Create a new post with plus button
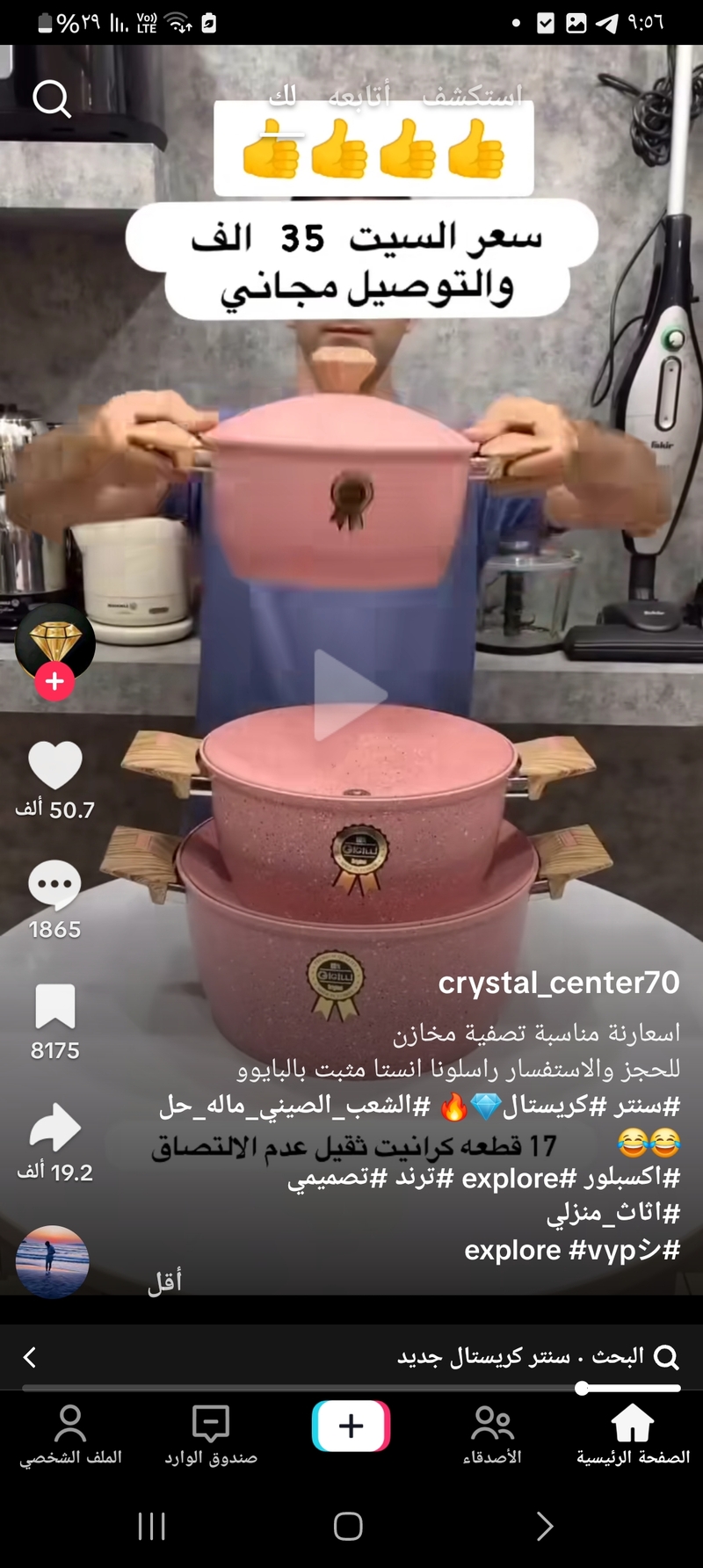This screenshot has width=703, height=1568. 351,1426
